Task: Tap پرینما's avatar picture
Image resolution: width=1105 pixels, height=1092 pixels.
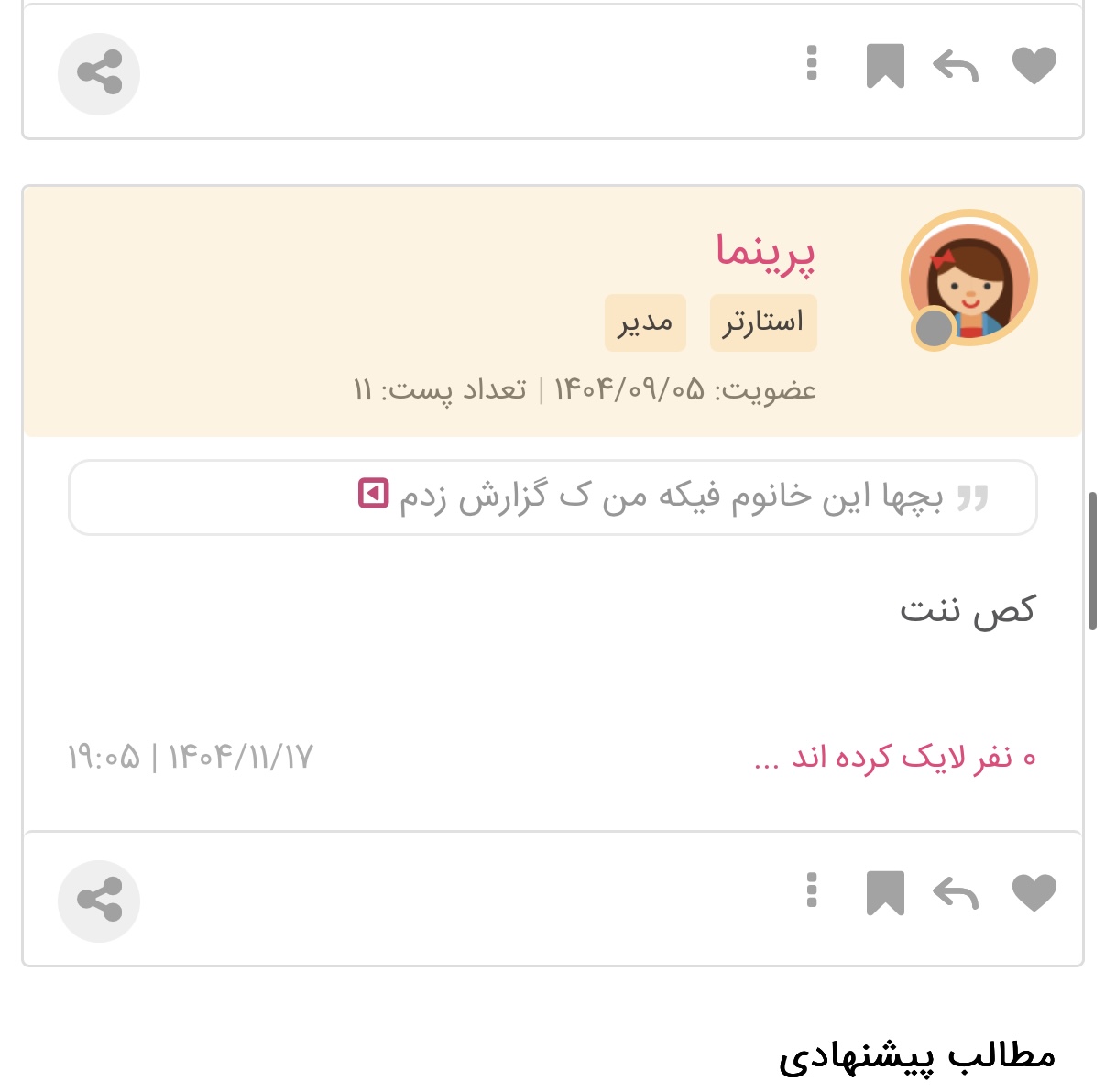Action: [x=969, y=278]
